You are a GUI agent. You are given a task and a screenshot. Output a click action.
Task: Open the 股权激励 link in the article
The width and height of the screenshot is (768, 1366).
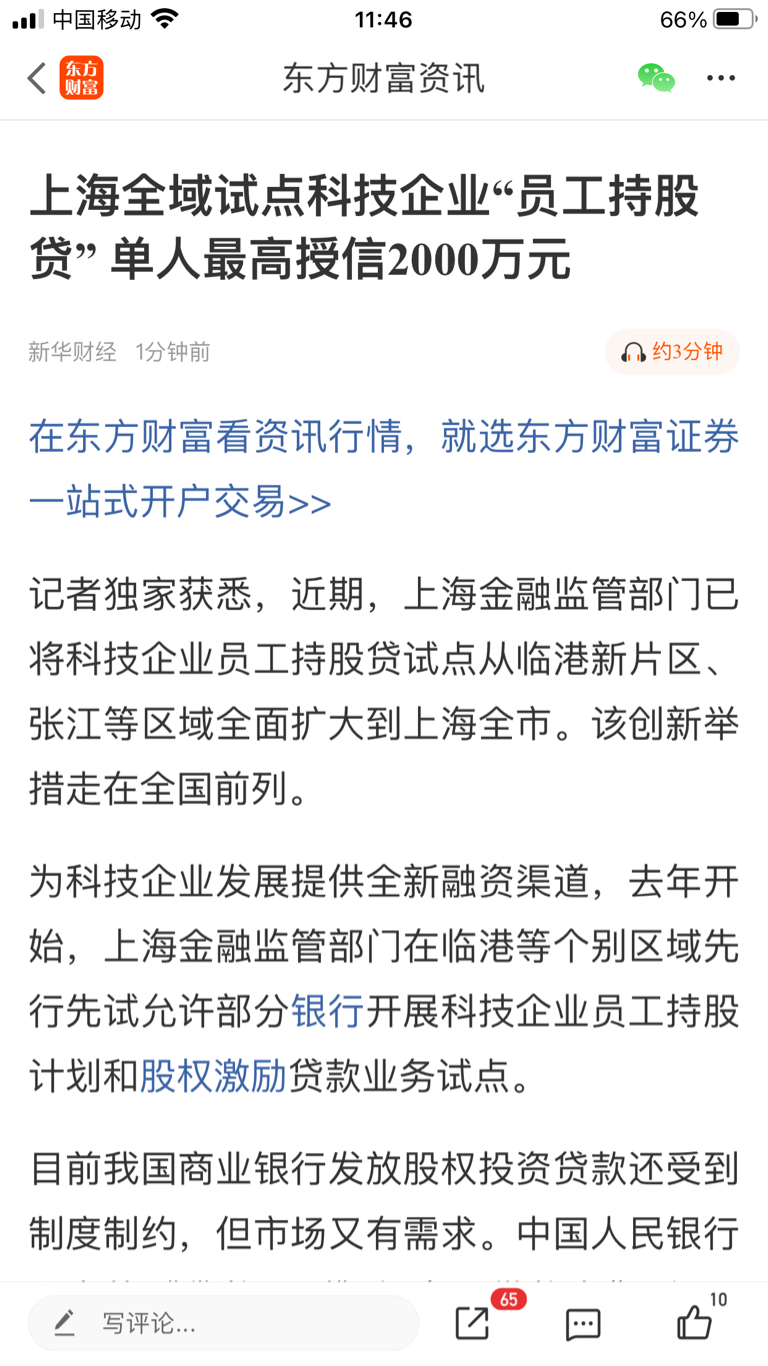(x=213, y=1076)
